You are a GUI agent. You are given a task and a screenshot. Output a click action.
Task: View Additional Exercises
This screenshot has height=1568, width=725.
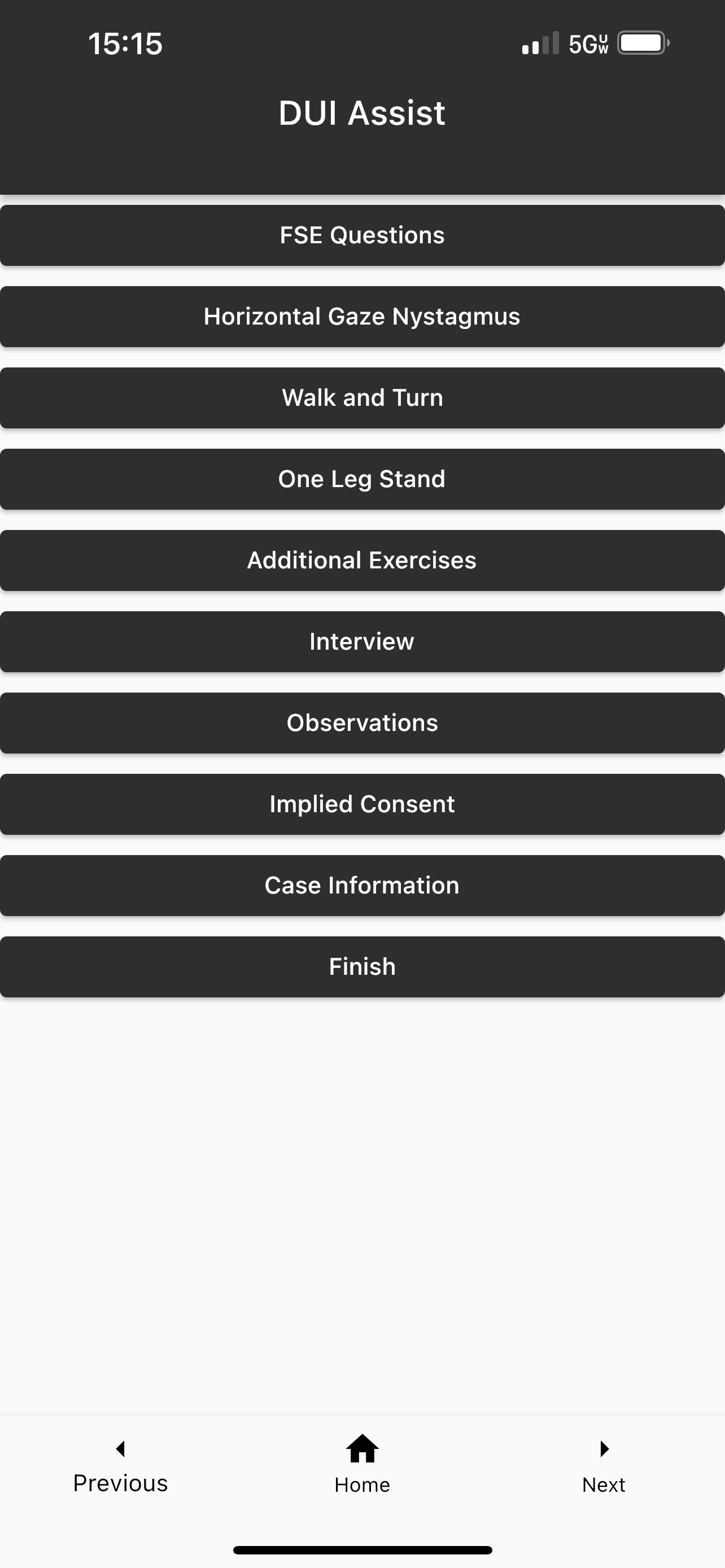click(362, 560)
